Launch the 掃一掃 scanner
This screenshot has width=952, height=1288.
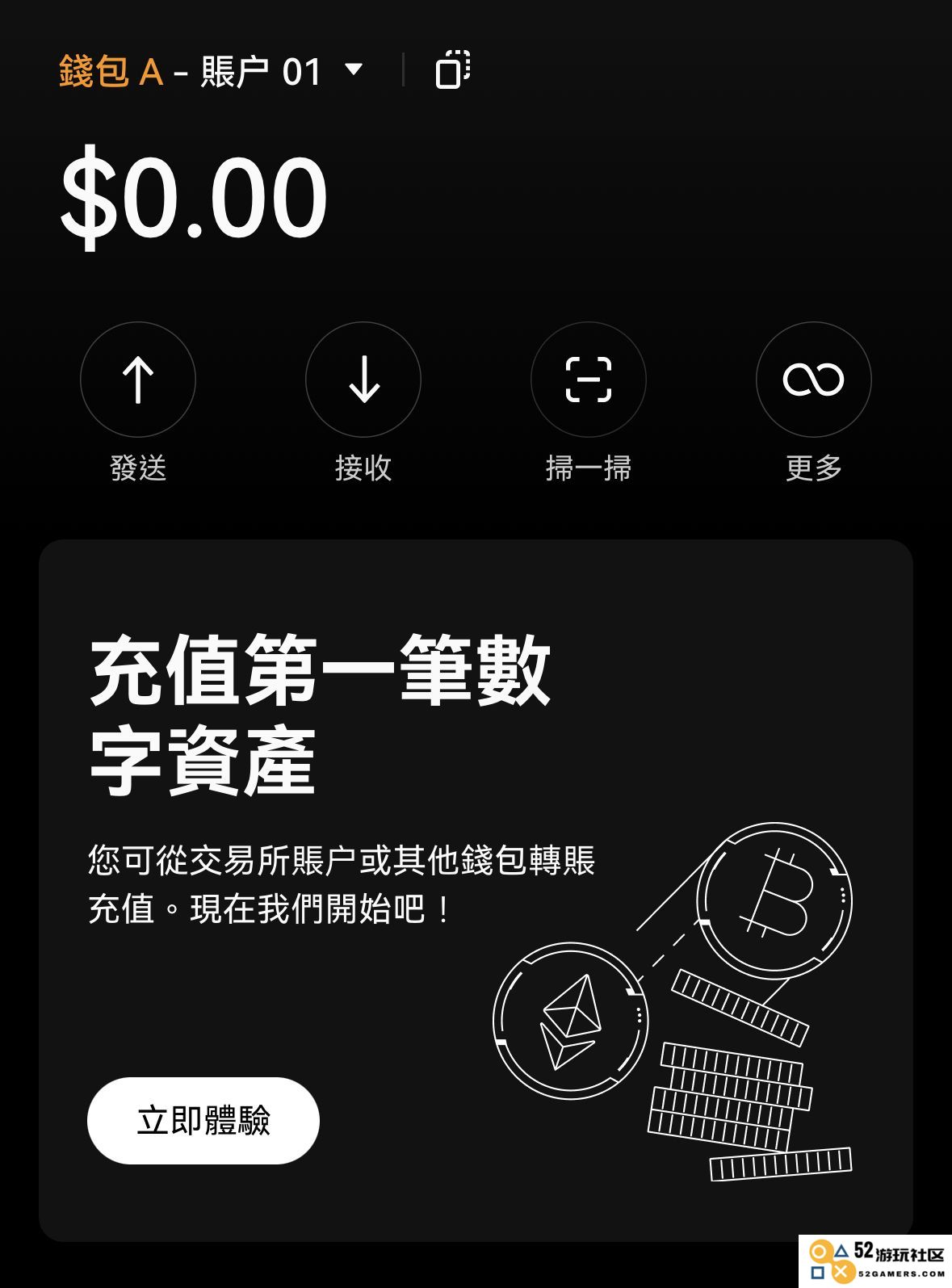click(589, 380)
